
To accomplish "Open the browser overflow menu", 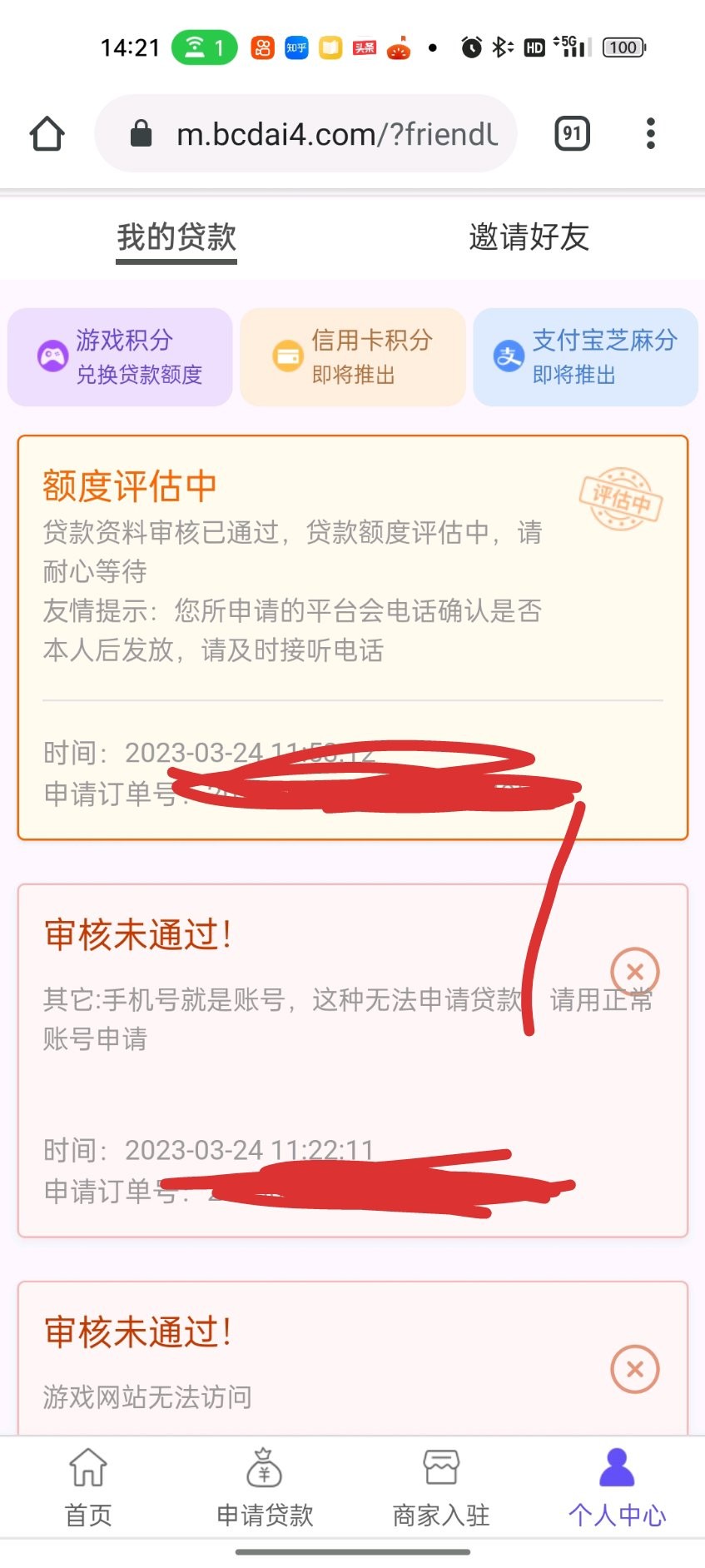I will [650, 134].
